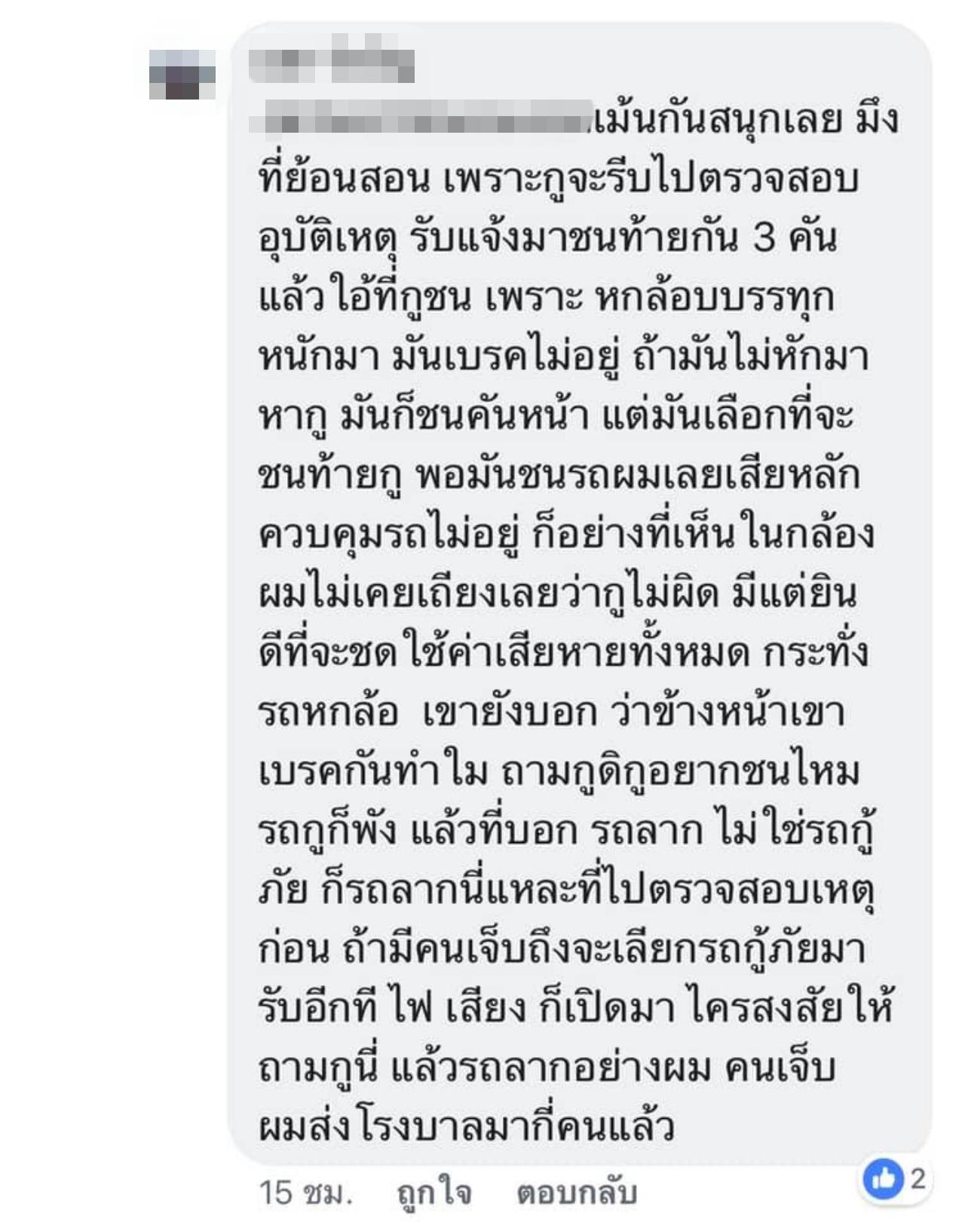
Task: View the 2 like reactions
Action: click(x=895, y=1178)
